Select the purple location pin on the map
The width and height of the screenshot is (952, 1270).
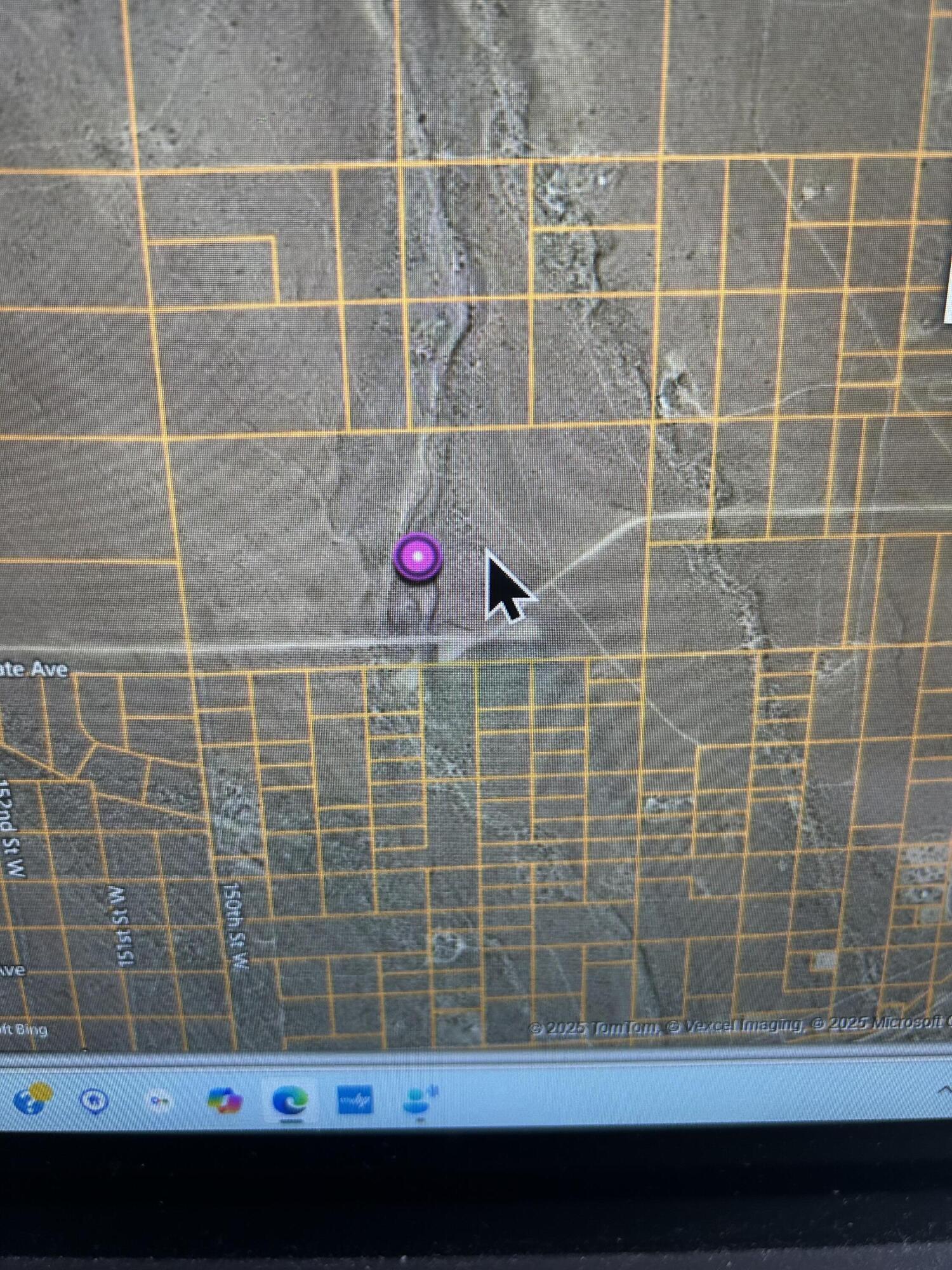(x=417, y=557)
